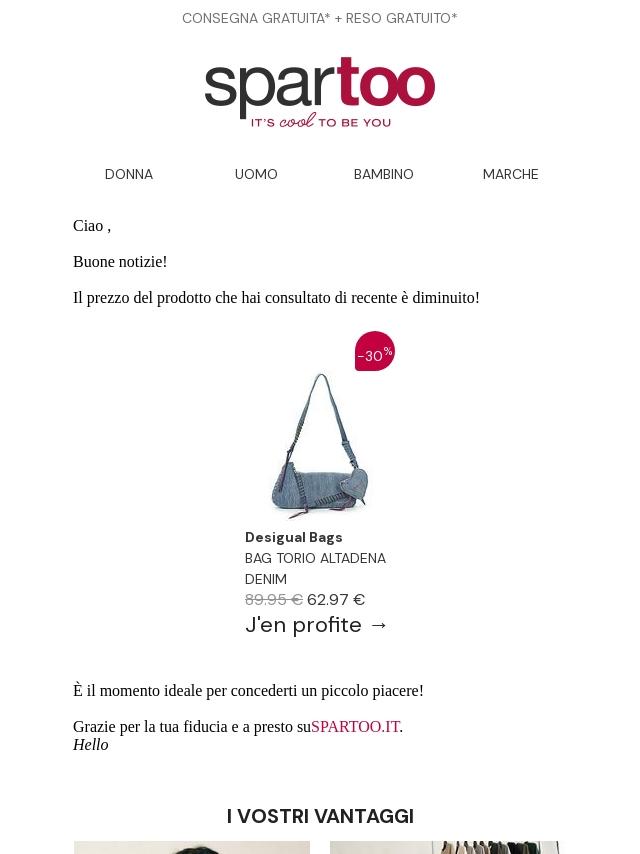This screenshot has height=854, width=640.
Task: Visit the SPARTOO.IT link
Action: 355,727
